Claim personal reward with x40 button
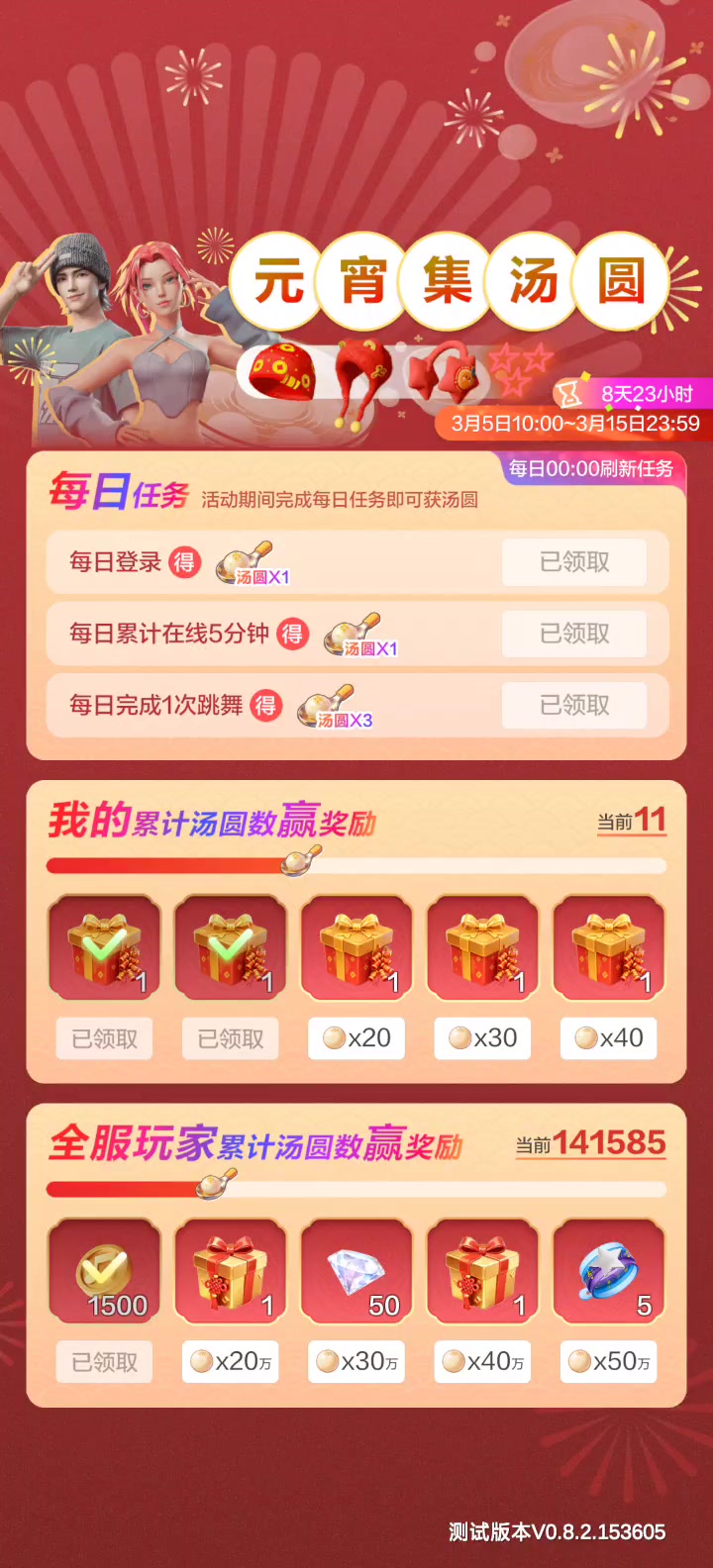This screenshot has width=713, height=1568. 609,1038
